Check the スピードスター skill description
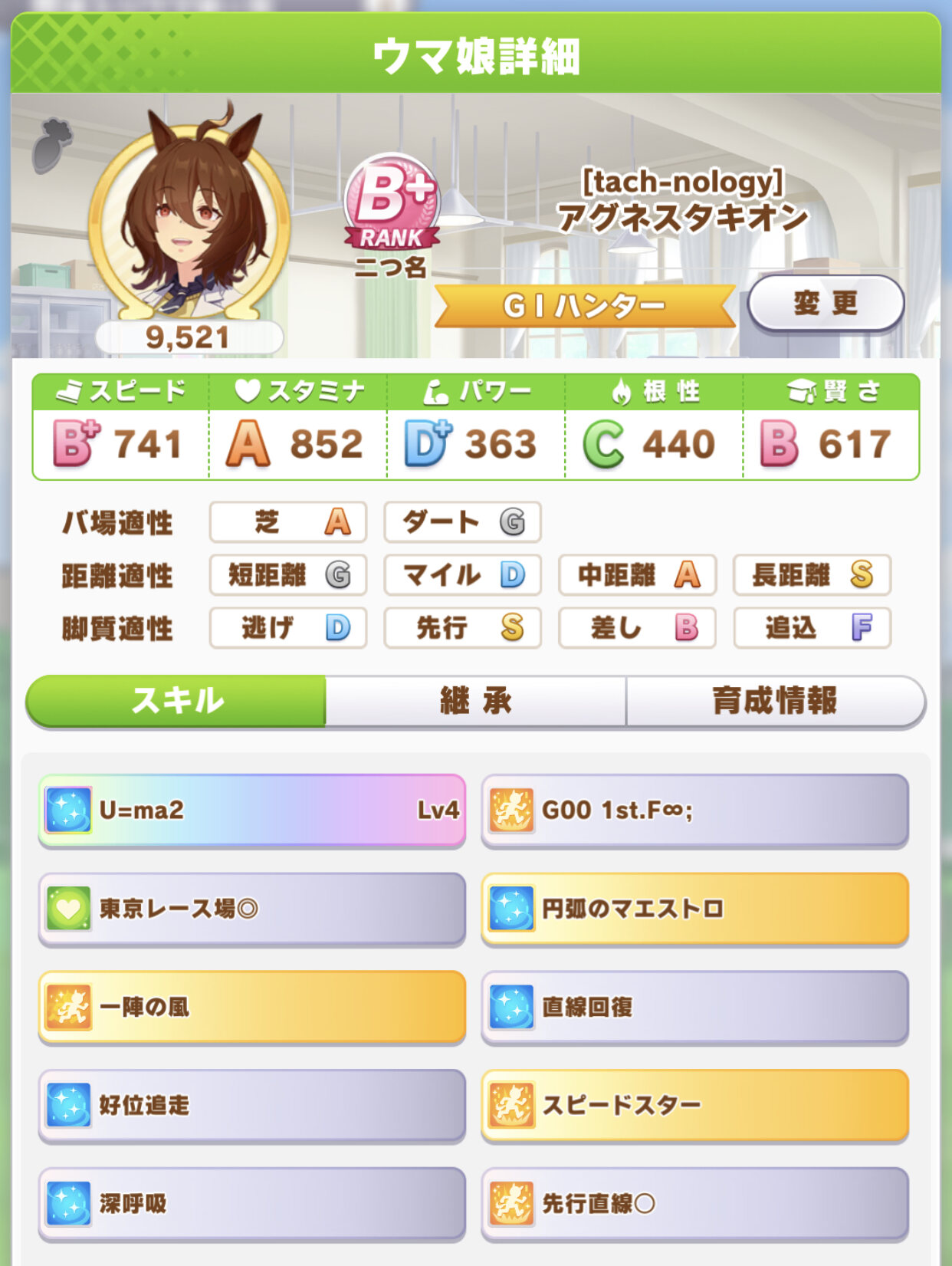 tap(694, 1105)
